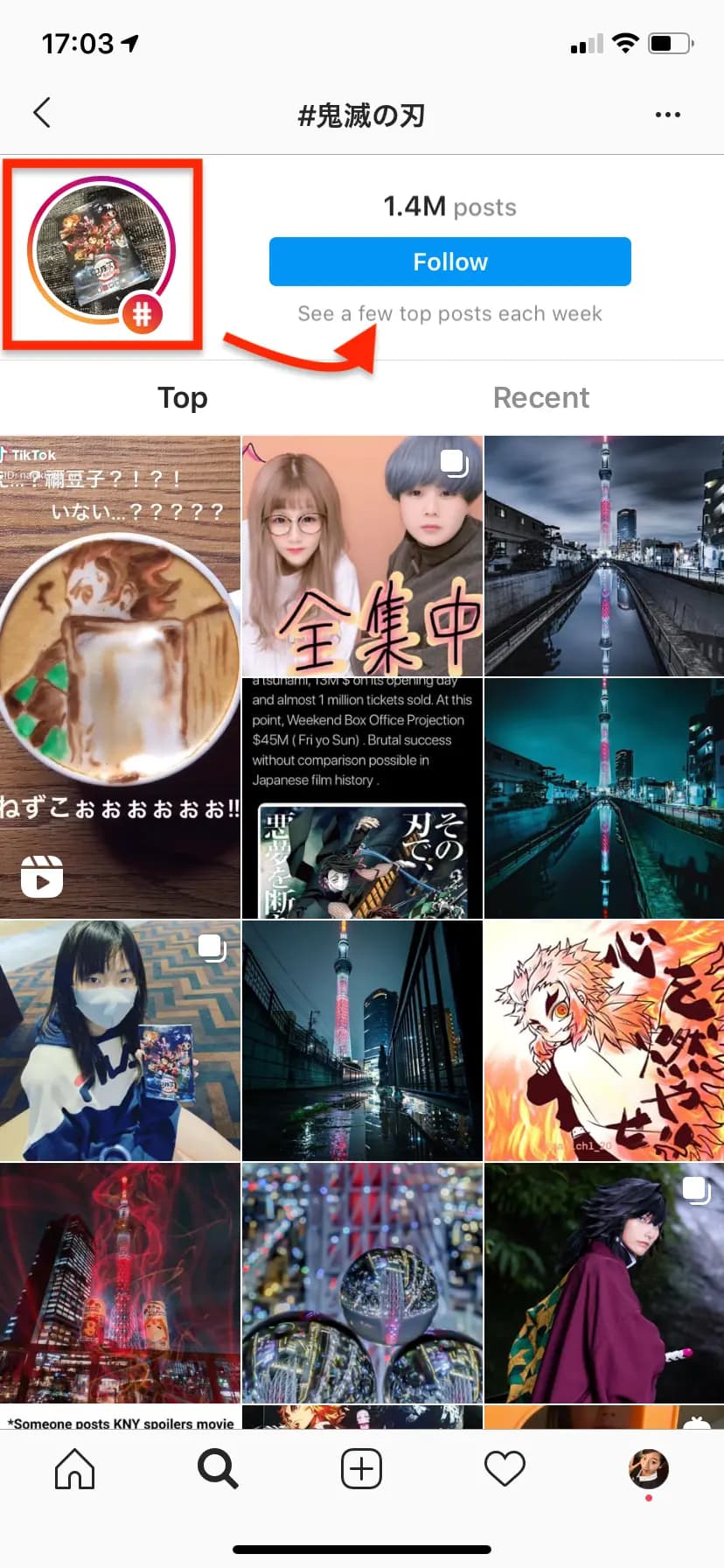Screen dimensions: 724x1568
Task: Go to the Home feed tab
Action: [74, 1469]
